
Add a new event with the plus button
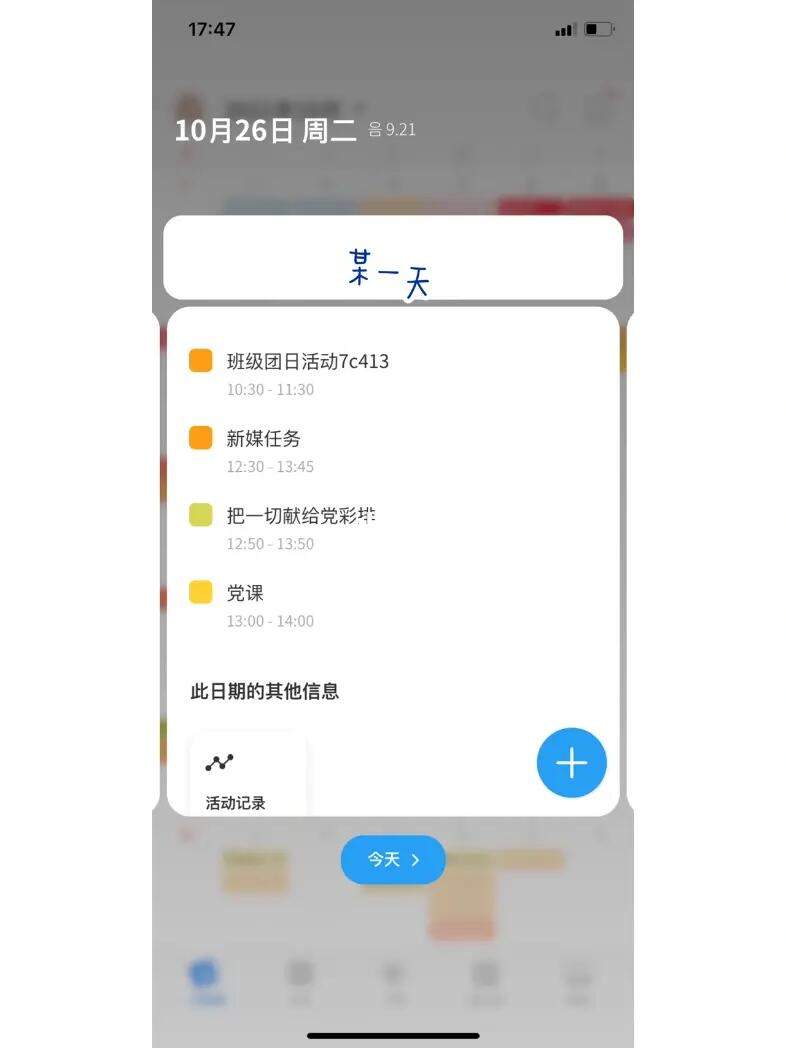click(571, 763)
